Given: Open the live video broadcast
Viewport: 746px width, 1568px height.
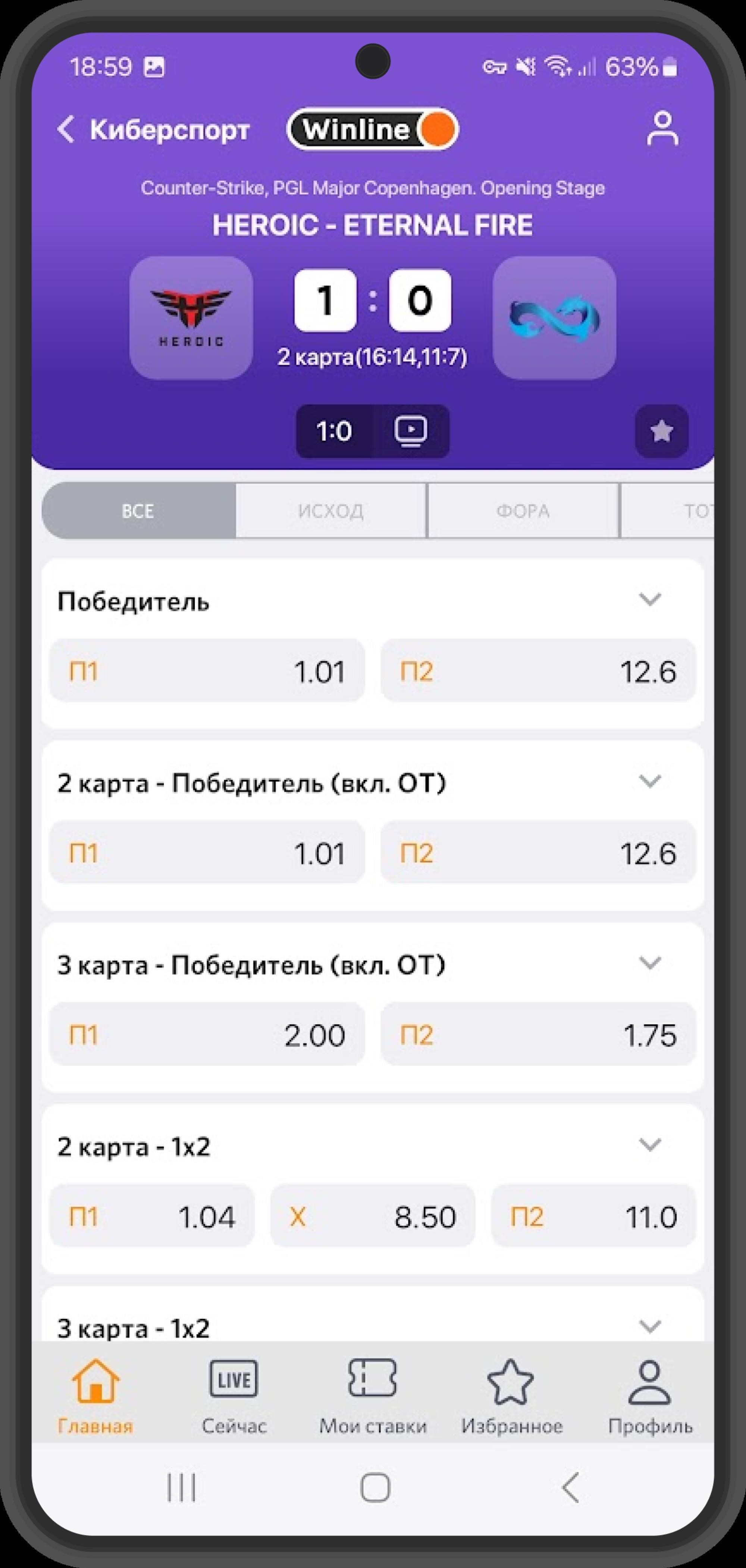Looking at the screenshot, I should tap(411, 431).
